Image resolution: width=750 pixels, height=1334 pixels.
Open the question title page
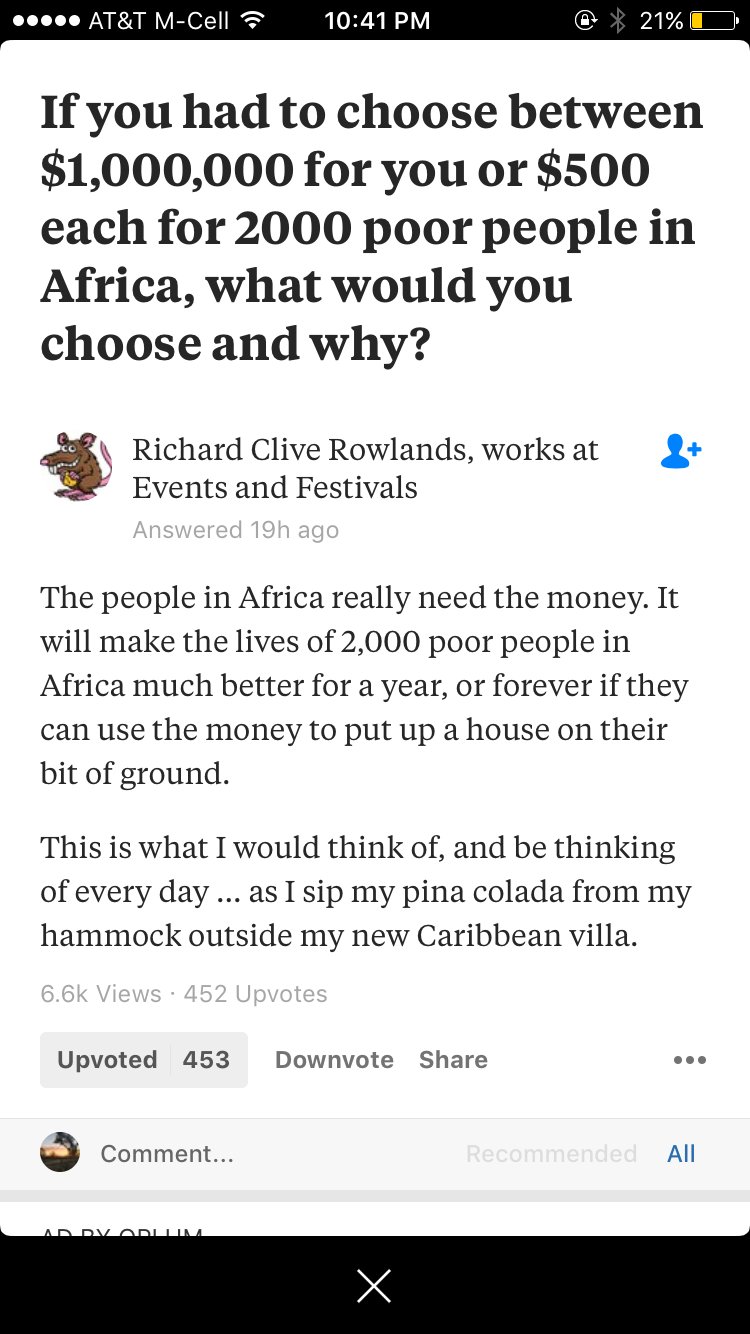(372, 227)
